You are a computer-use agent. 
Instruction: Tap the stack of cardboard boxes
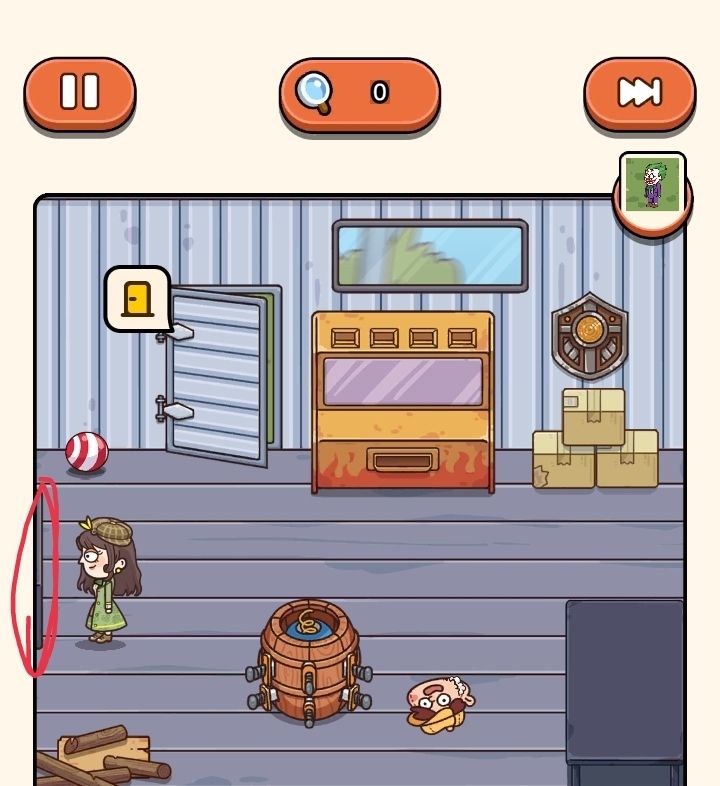click(595, 440)
